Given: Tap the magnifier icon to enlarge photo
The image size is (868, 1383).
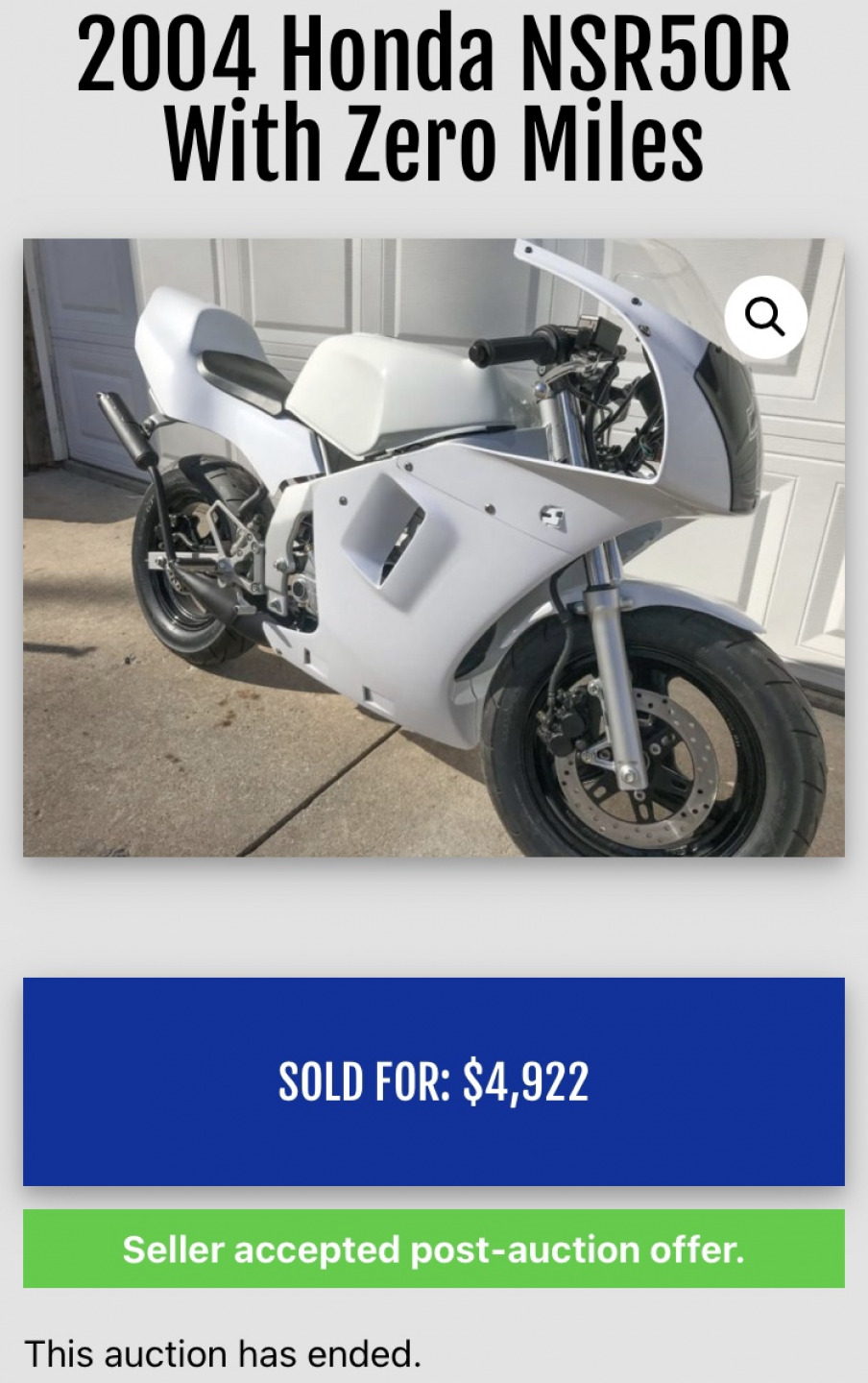Looking at the screenshot, I should (765, 317).
